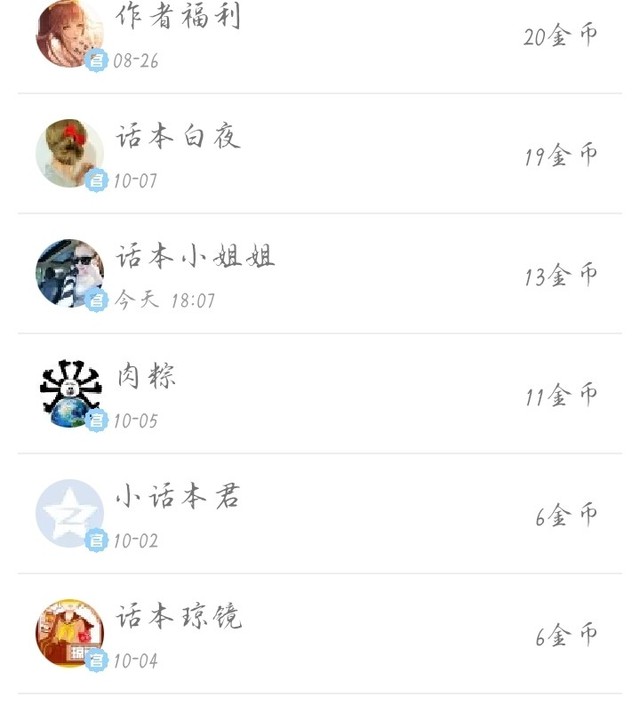
Task: Tap the 话本琼镜 entry
Action: (320, 634)
